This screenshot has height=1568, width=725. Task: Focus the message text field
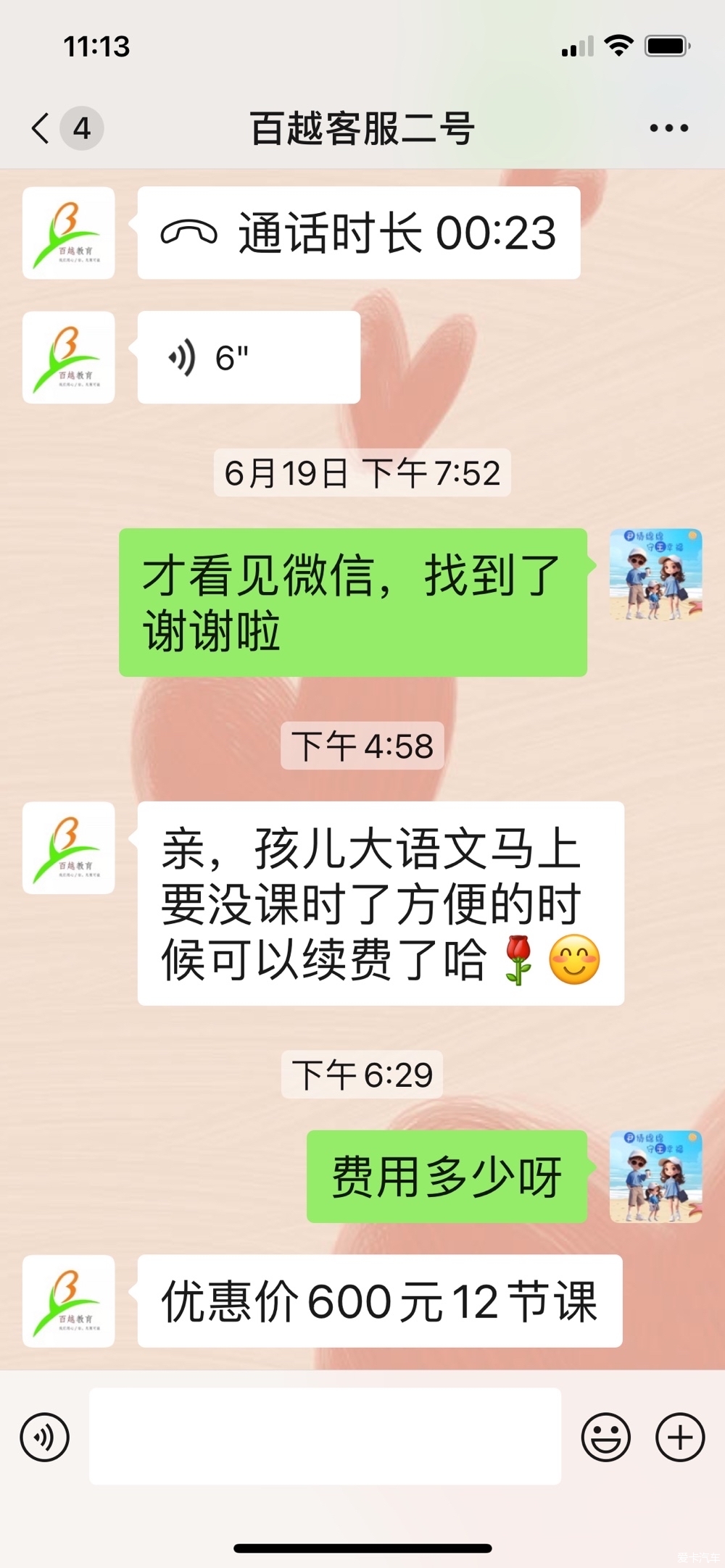coord(325,1437)
